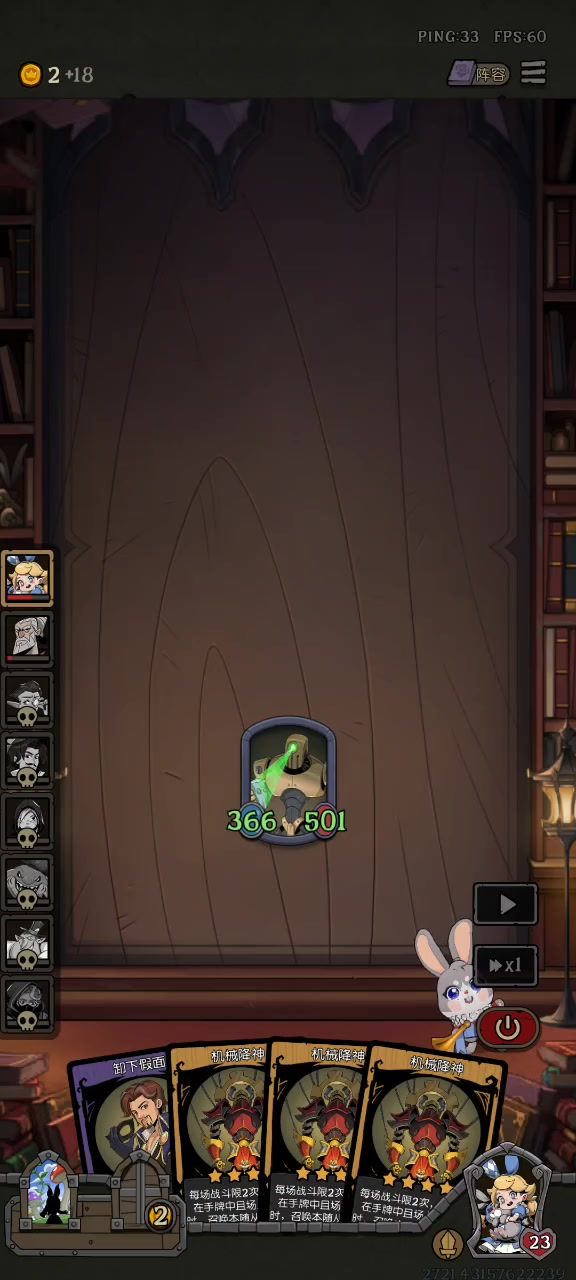Image resolution: width=576 pixels, height=1280 pixels.
Task: Tap the gold coin counter icon
Action: point(31,74)
